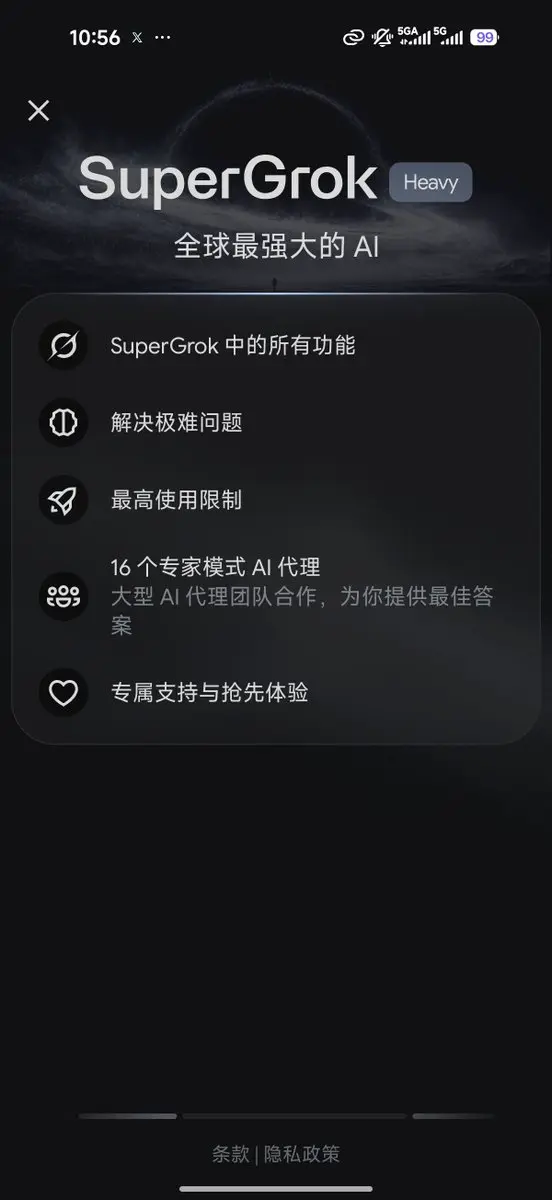Image resolution: width=552 pixels, height=1200 pixels.
Task: Open the 条款 terms link
Action: (230, 1154)
